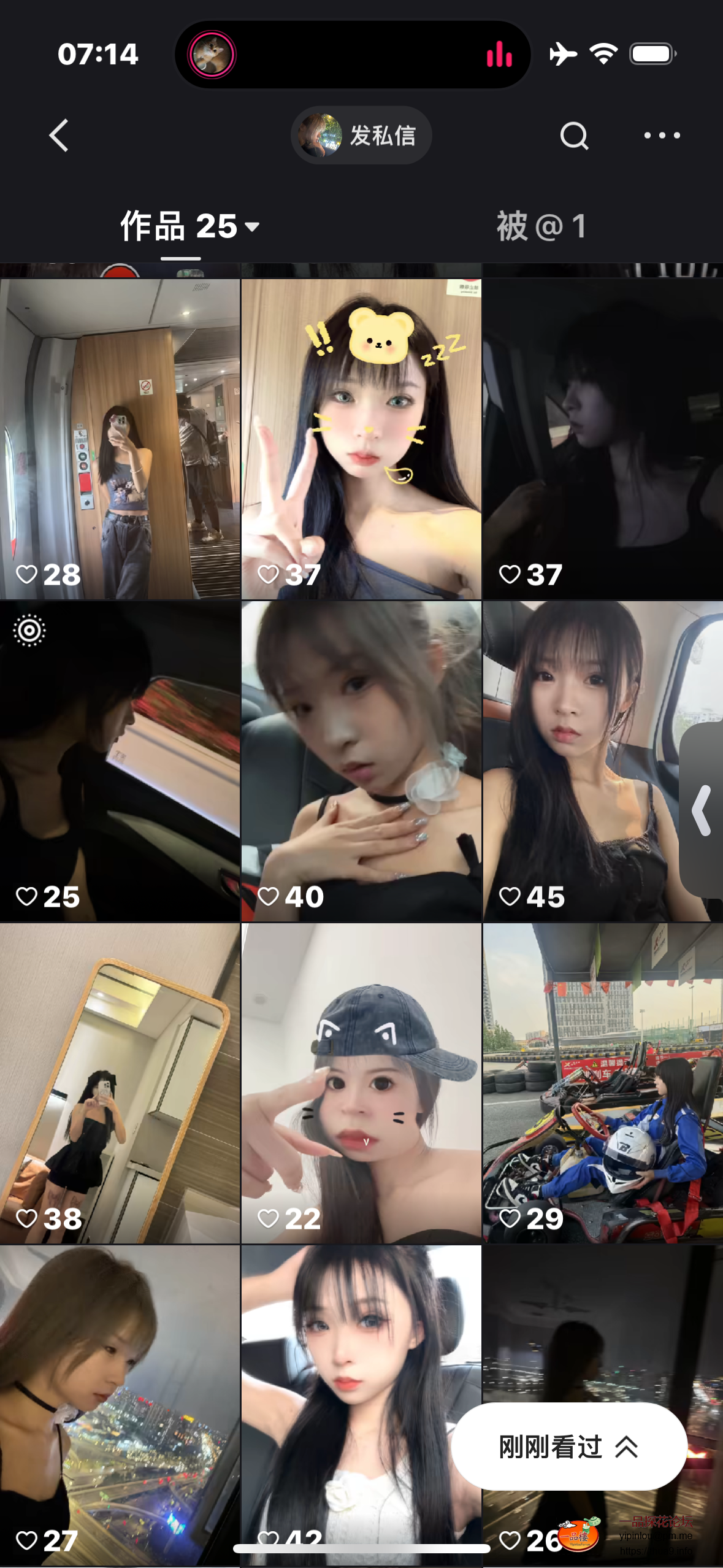Open the video with 40 likes
Image resolution: width=723 pixels, height=1568 pixels.
pos(361,761)
